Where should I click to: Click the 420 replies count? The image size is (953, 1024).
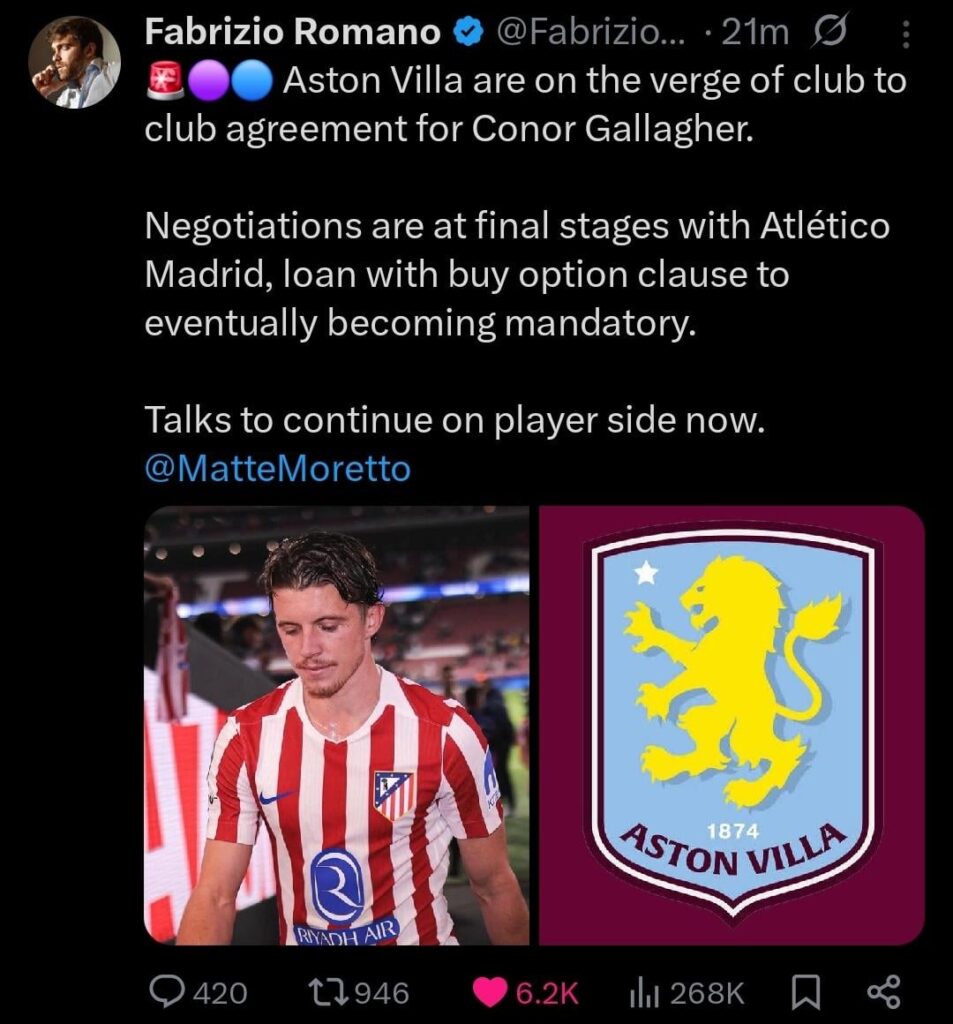pos(219,993)
